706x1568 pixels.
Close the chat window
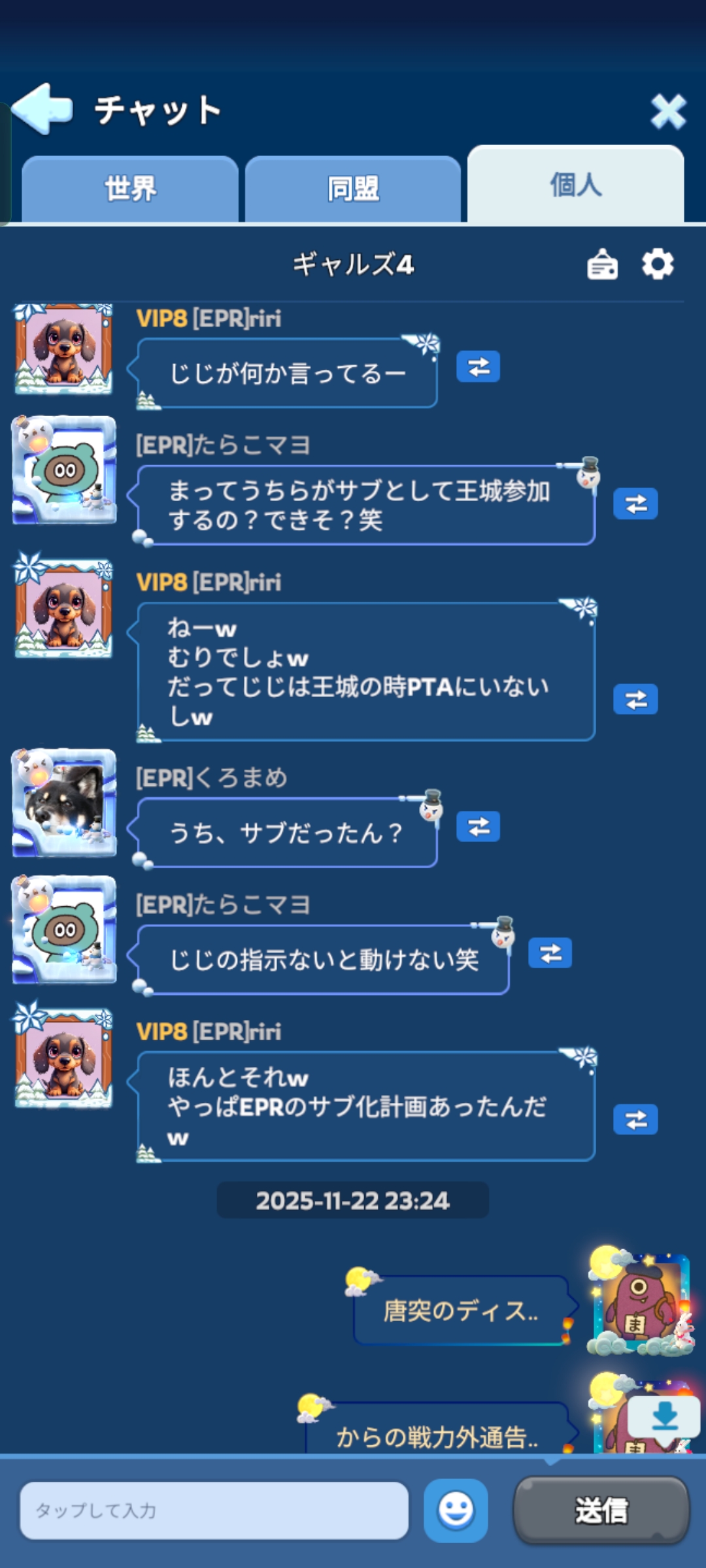click(668, 110)
